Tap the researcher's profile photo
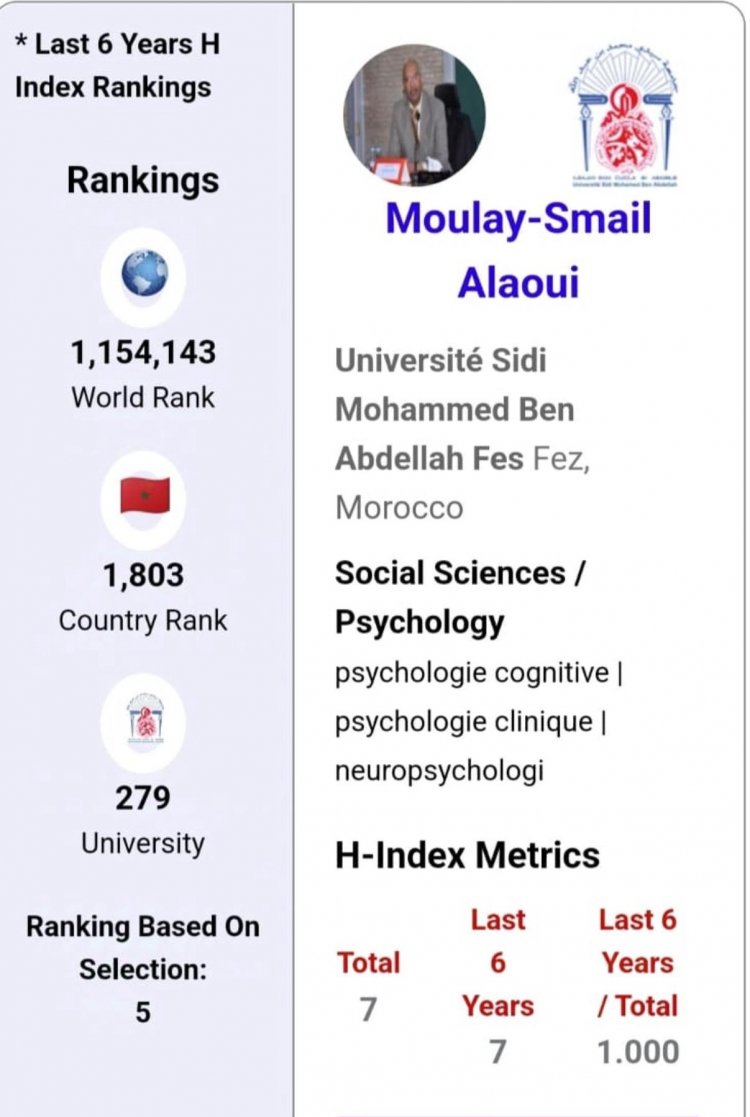The width and height of the screenshot is (750, 1117). (414, 115)
